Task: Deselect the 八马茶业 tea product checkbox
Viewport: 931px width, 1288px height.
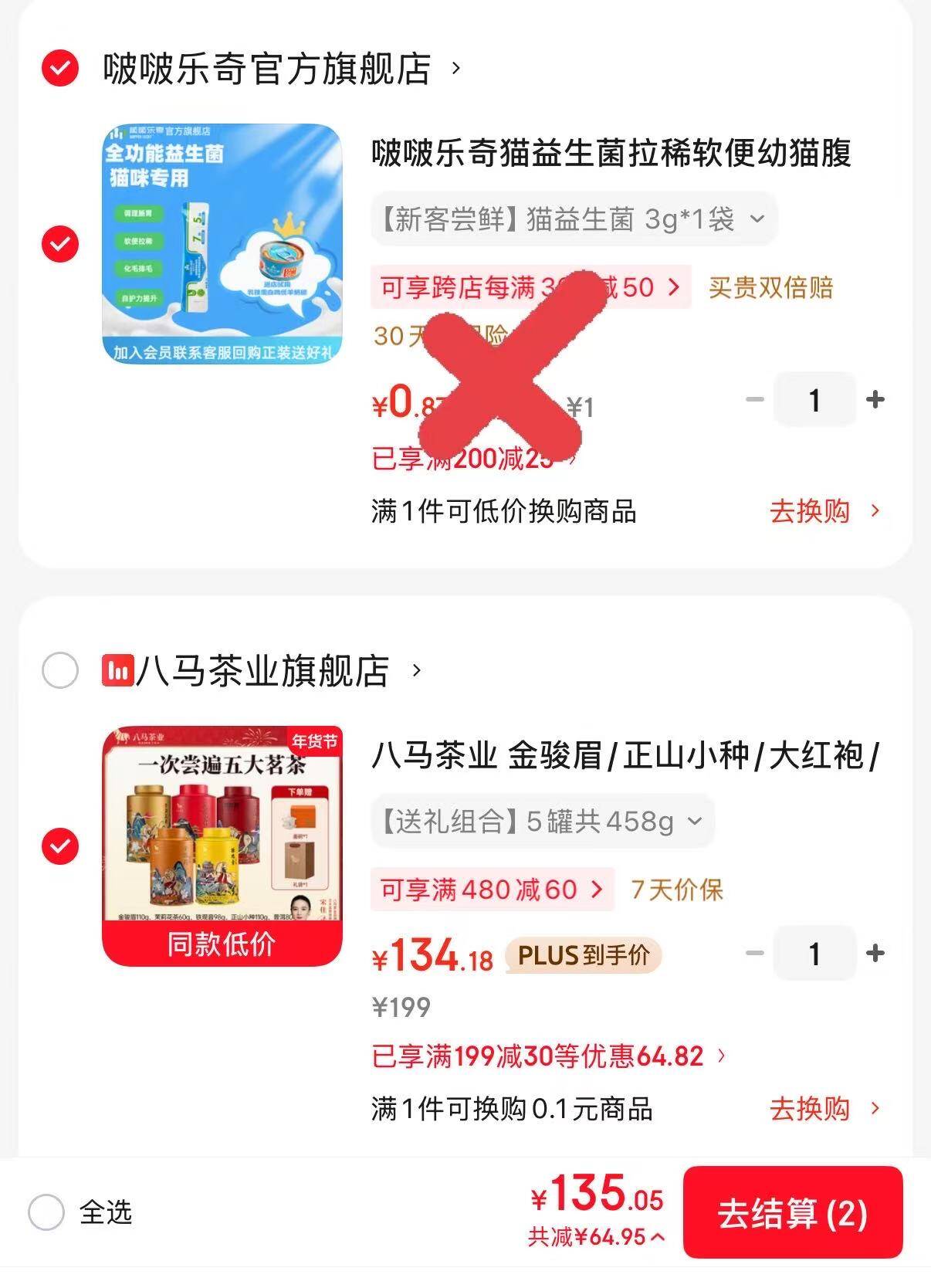Action: (60, 846)
